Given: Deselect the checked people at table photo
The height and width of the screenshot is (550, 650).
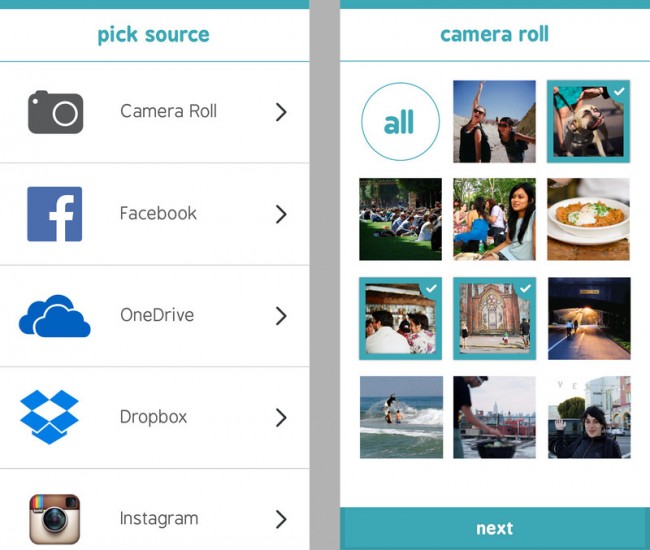Looking at the screenshot, I should coord(400,319).
